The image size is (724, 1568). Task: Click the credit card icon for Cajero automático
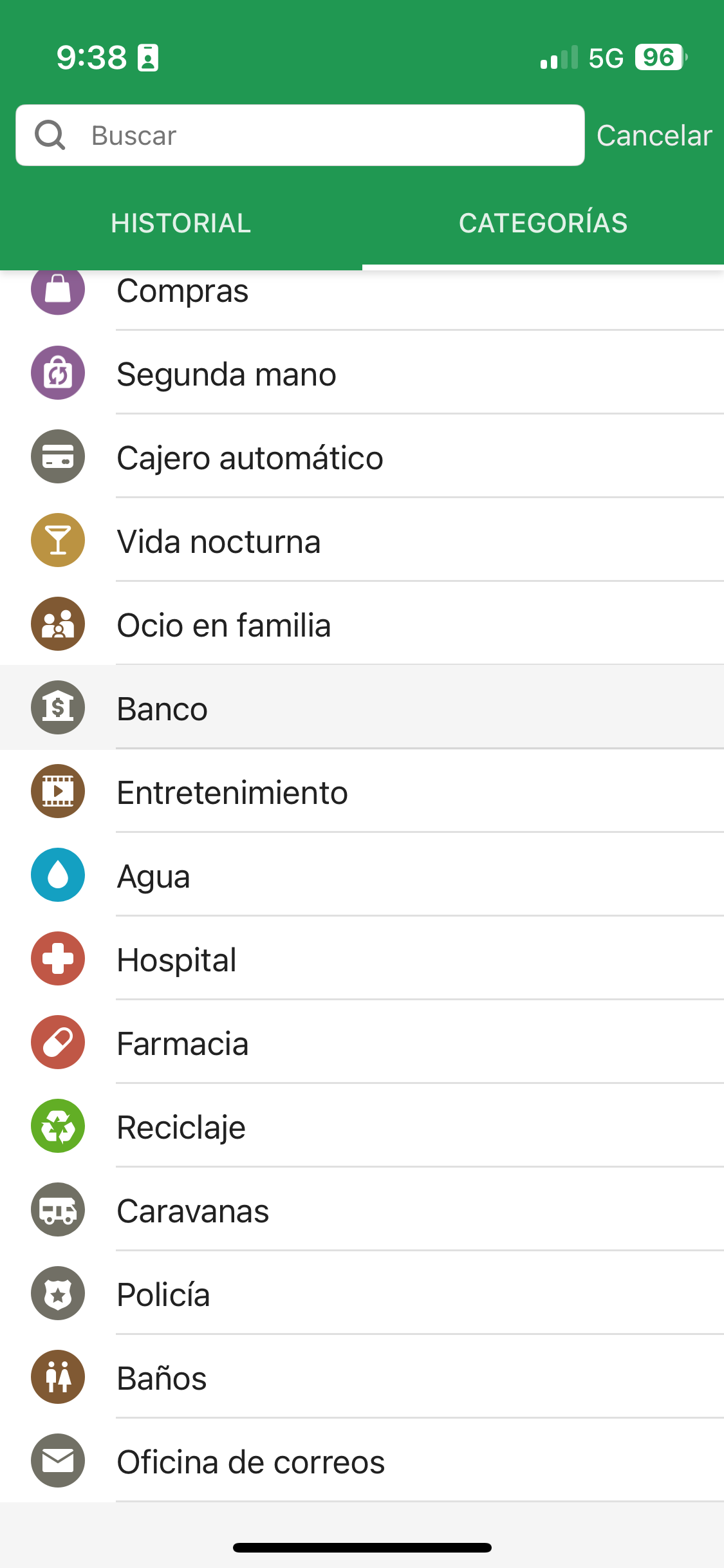pyautogui.click(x=57, y=456)
